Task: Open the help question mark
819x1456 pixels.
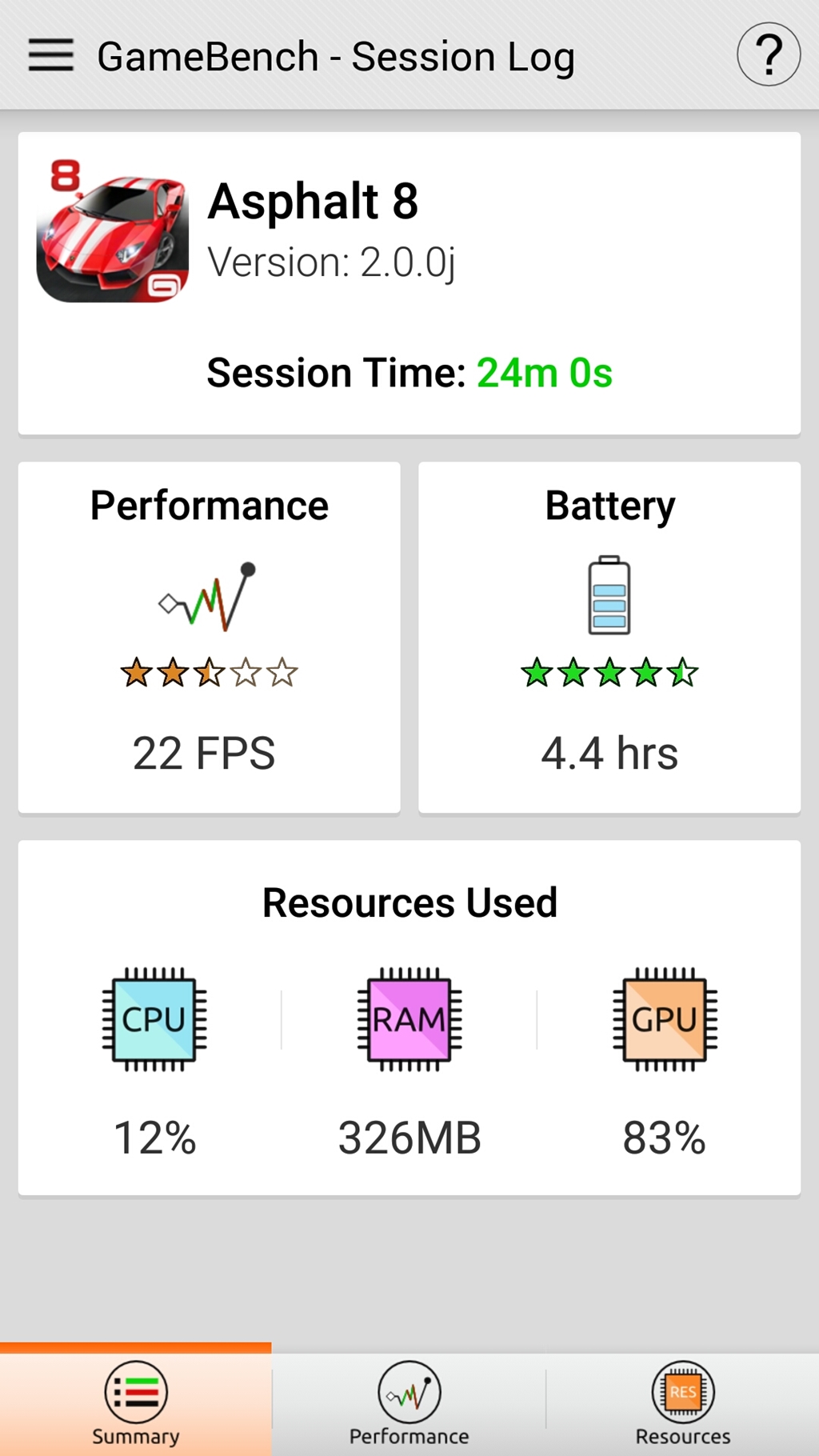Action: pos(768,55)
